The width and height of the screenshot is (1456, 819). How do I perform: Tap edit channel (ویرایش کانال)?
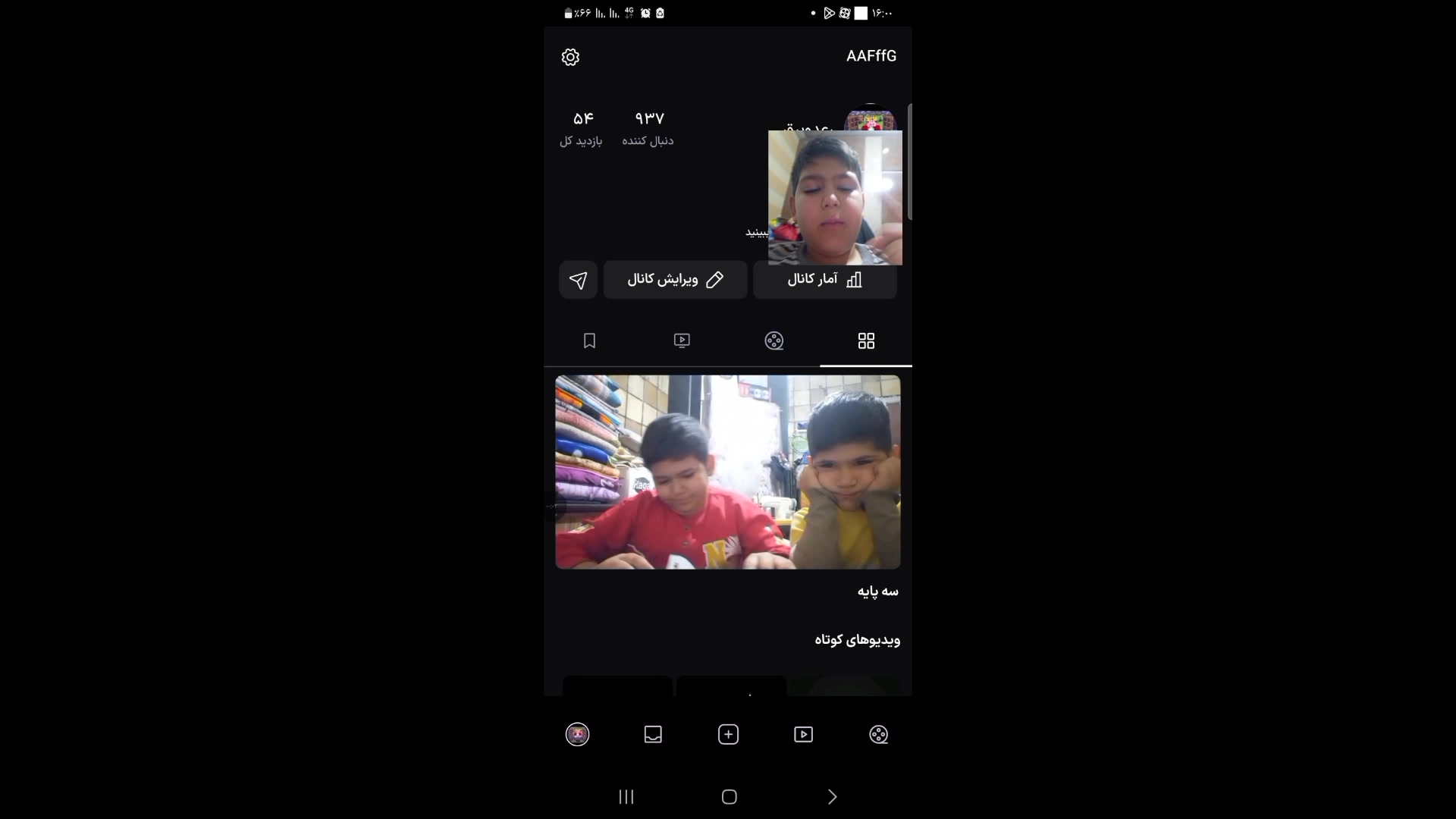675,280
